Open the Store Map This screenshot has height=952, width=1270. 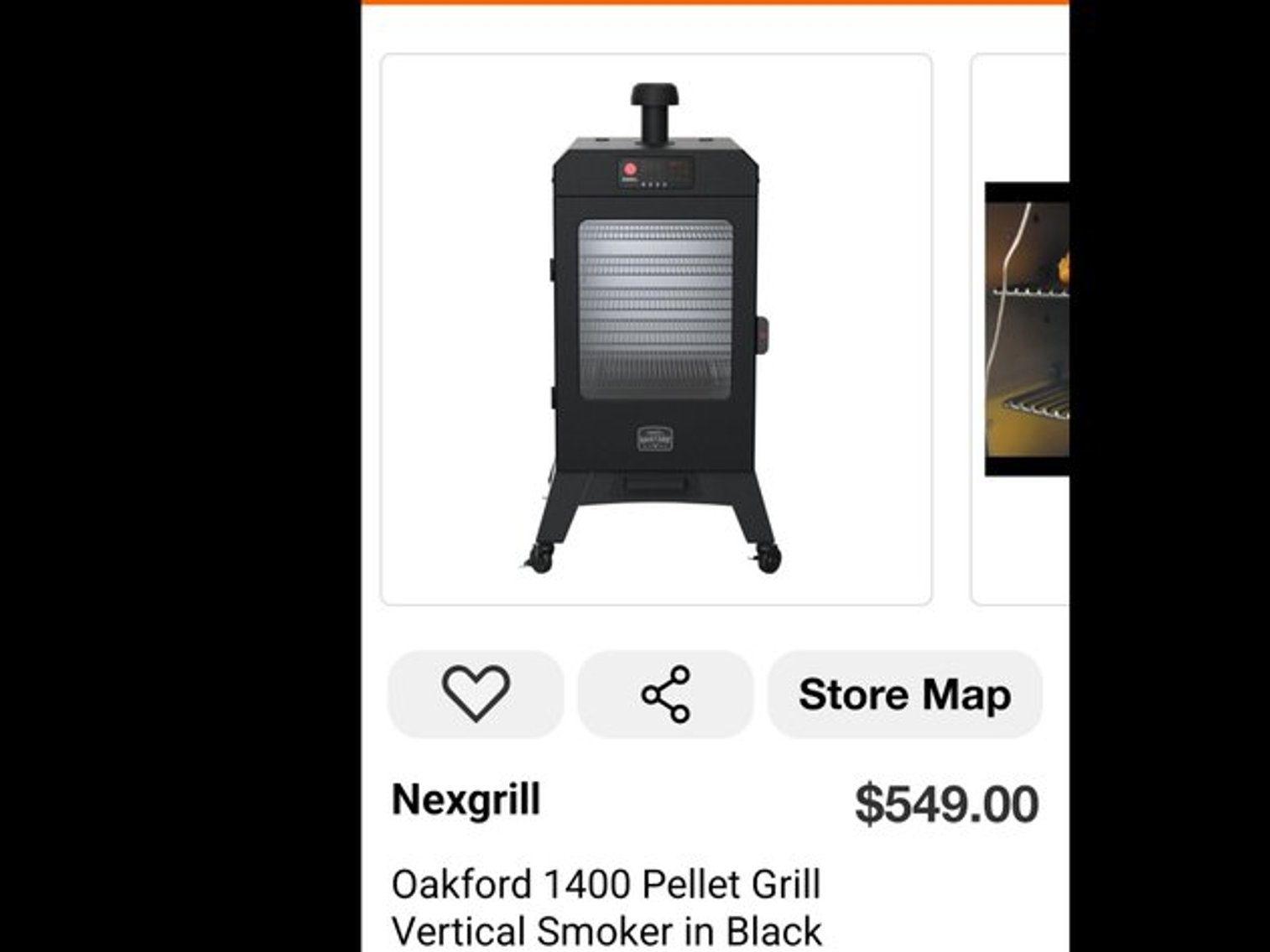904,694
